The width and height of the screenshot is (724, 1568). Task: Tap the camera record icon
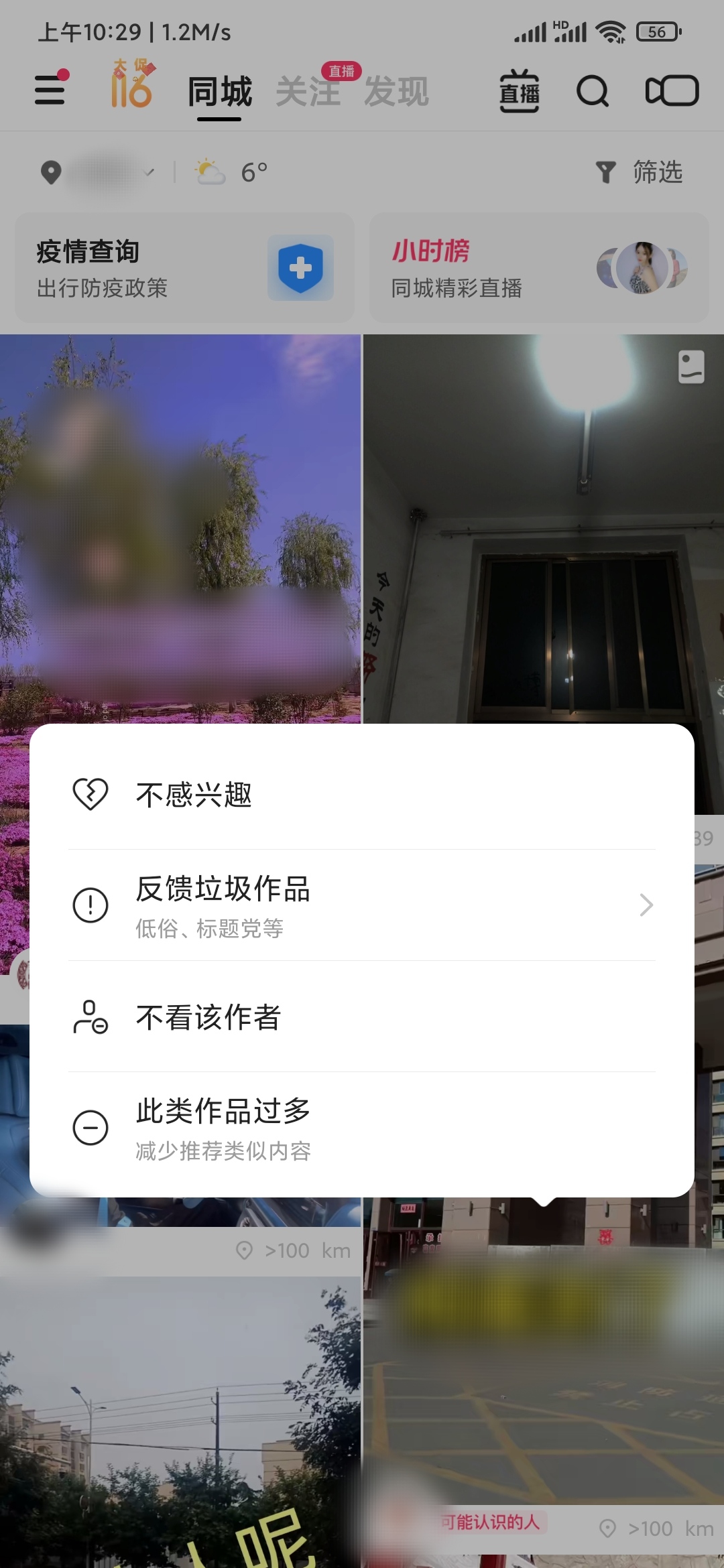672,91
